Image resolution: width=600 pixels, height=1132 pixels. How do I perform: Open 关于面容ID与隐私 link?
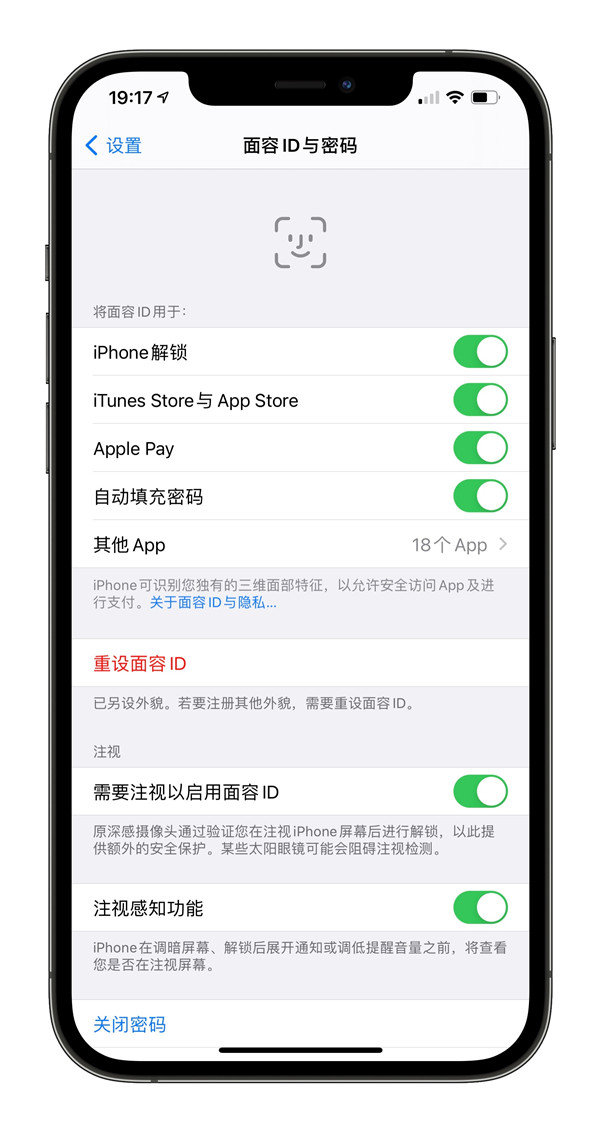213,603
